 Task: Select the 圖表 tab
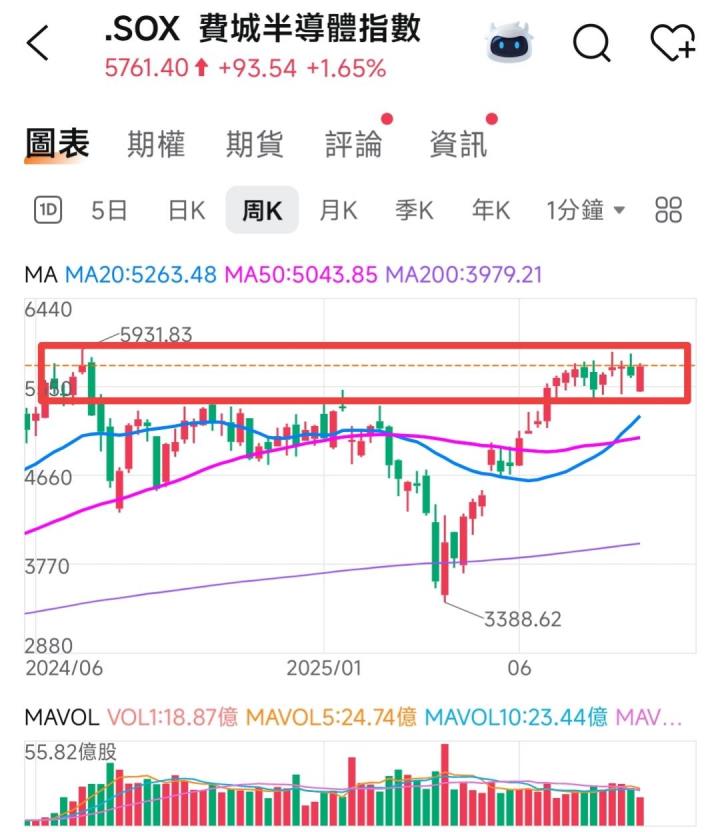pos(57,145)
